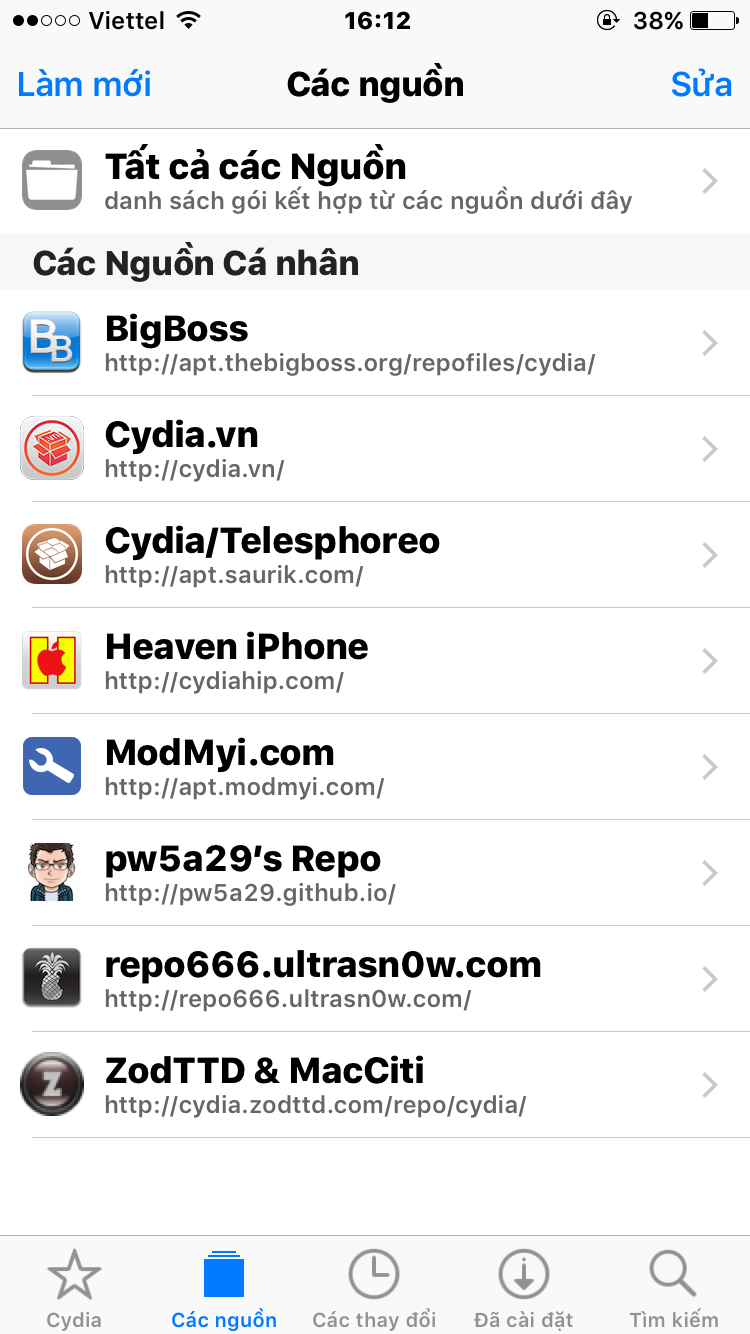750x1334 pixels.
Task: Select the Các nguồn tab
Action: [224, 1288]
